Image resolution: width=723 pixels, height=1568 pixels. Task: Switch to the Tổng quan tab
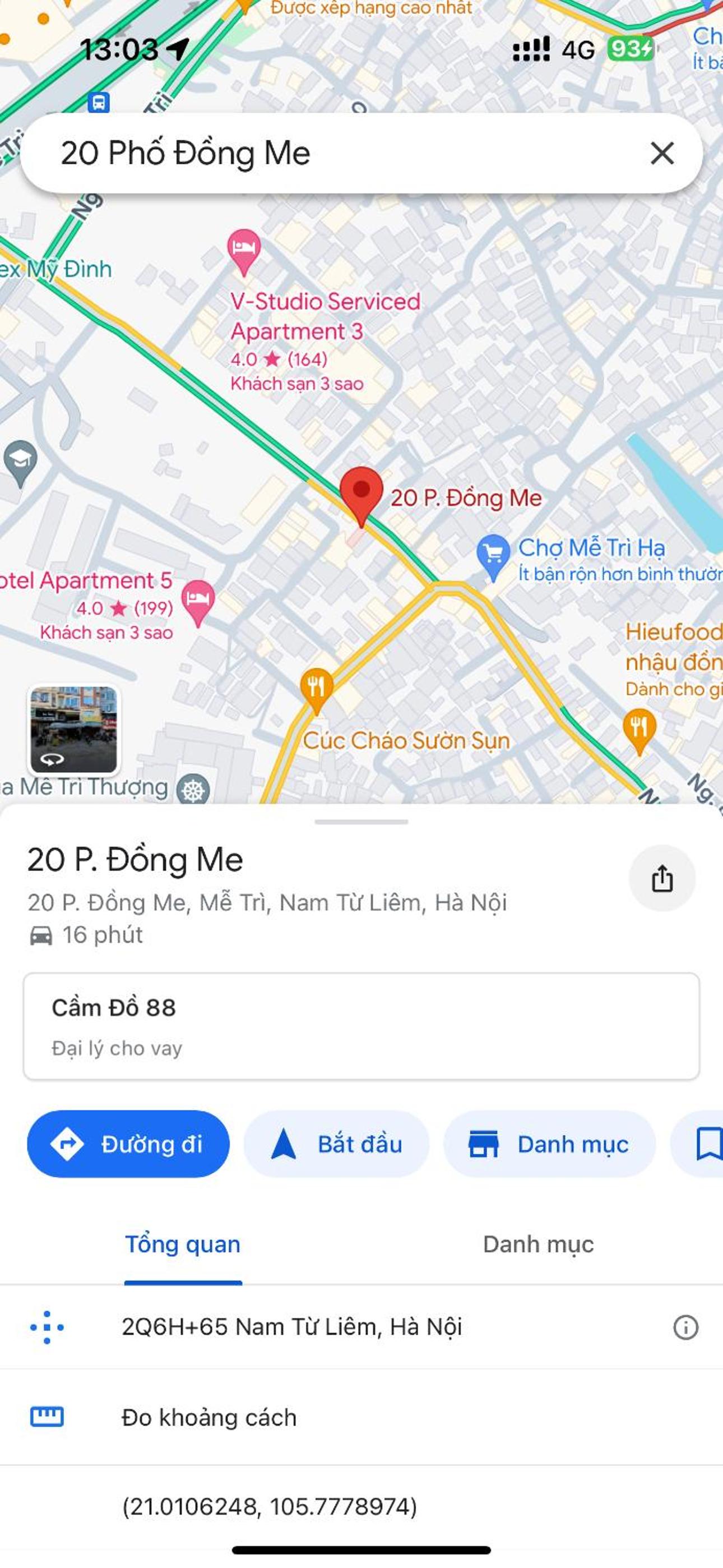[183, 1244]
